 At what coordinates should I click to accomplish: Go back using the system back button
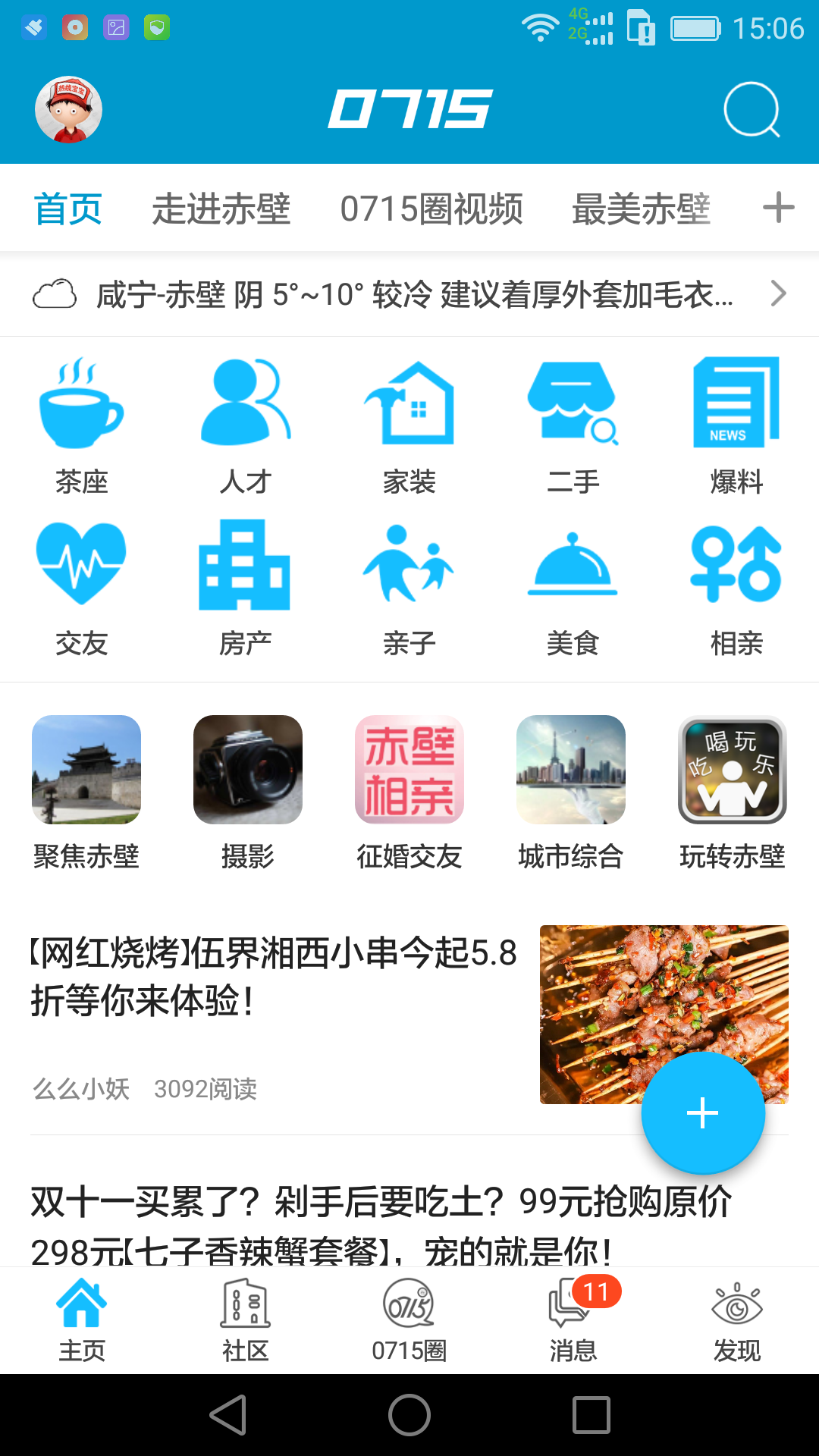click(x=227, y=1415)
